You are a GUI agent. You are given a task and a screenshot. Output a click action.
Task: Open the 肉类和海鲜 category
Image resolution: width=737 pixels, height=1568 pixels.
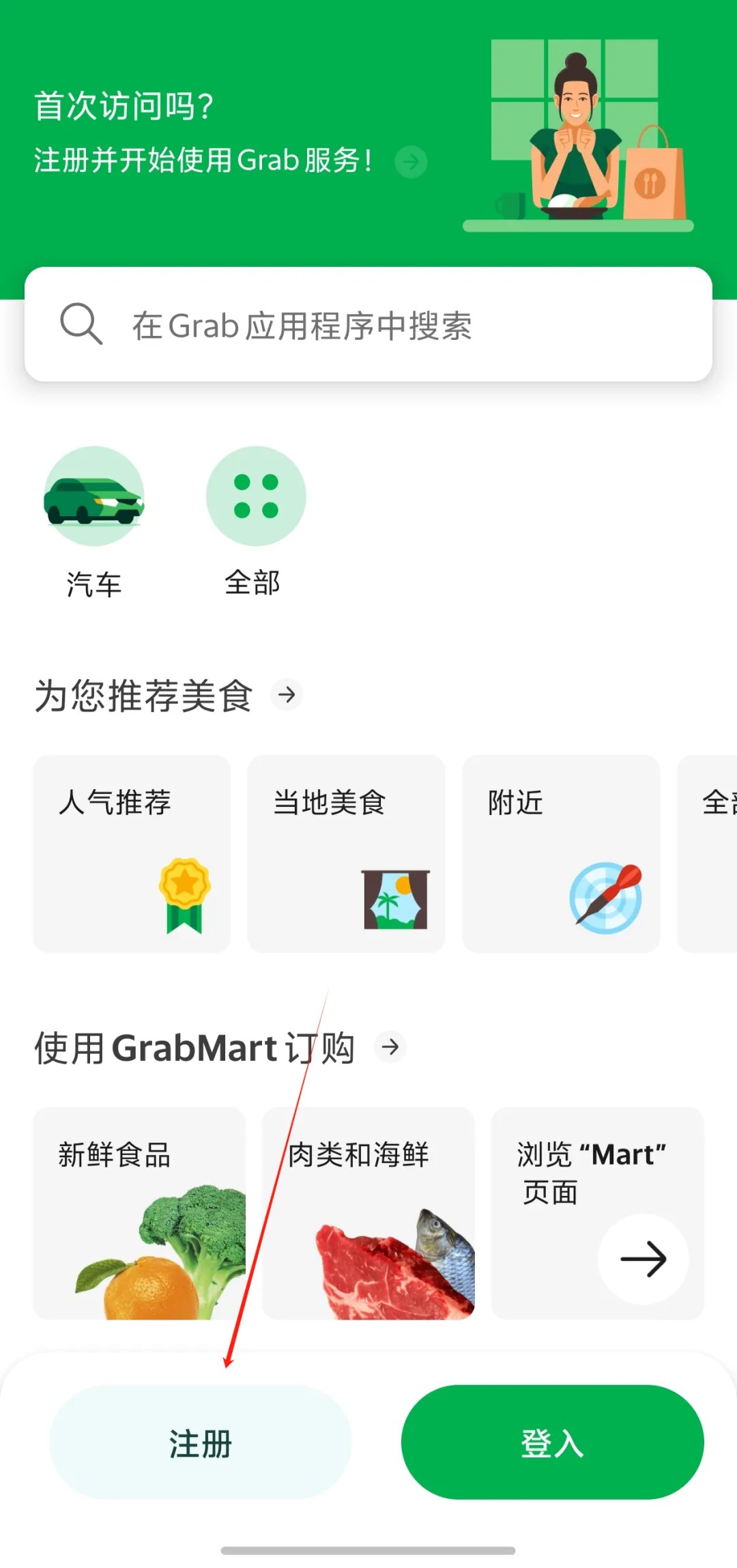pyautogui.click(x=369, y=1213)
